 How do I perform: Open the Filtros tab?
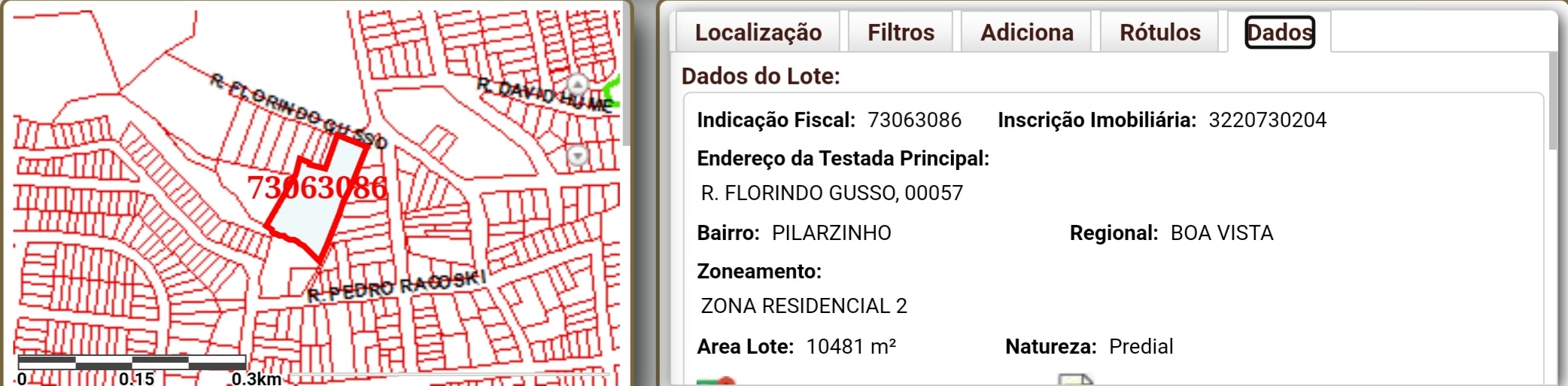point(901,32)
